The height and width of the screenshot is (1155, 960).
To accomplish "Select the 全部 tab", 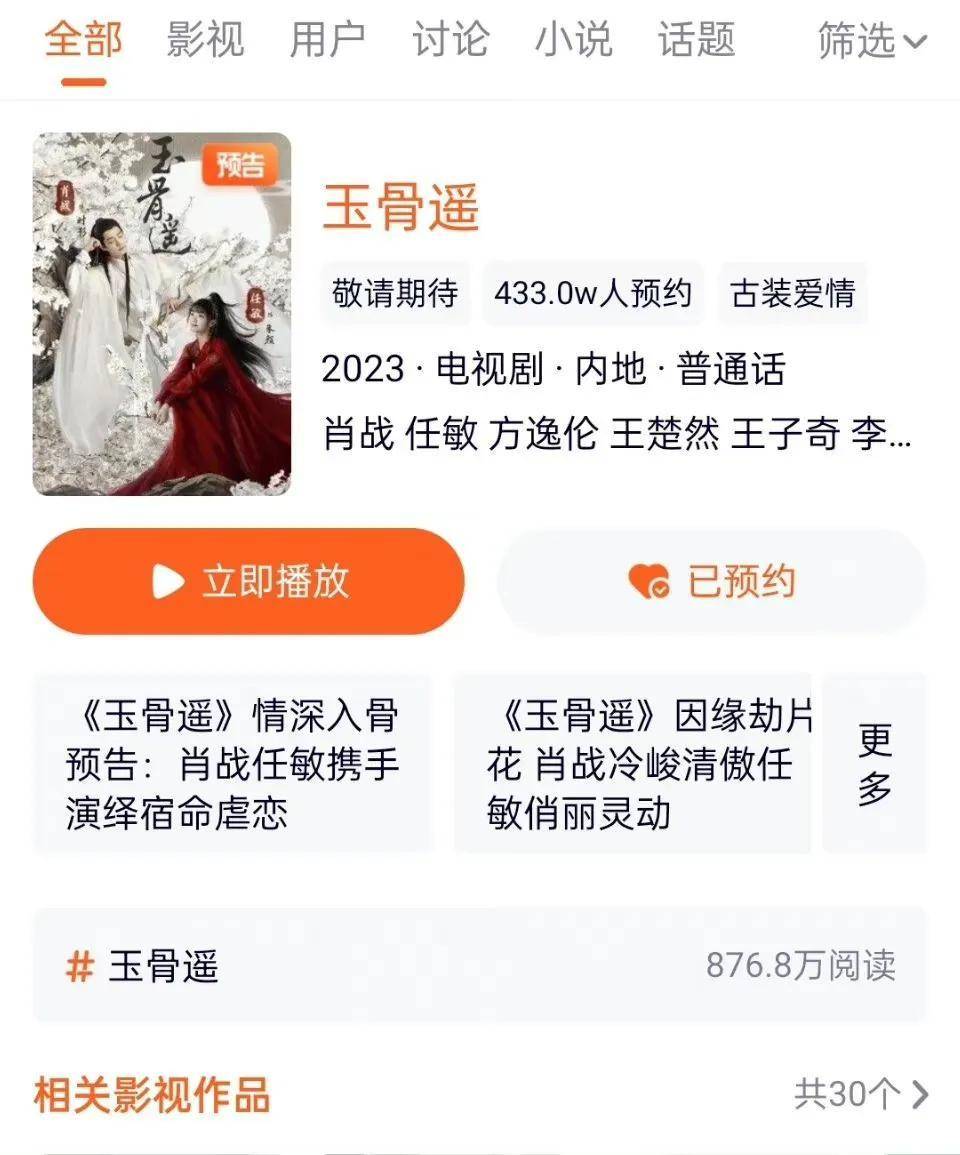I will pos(83,41).
